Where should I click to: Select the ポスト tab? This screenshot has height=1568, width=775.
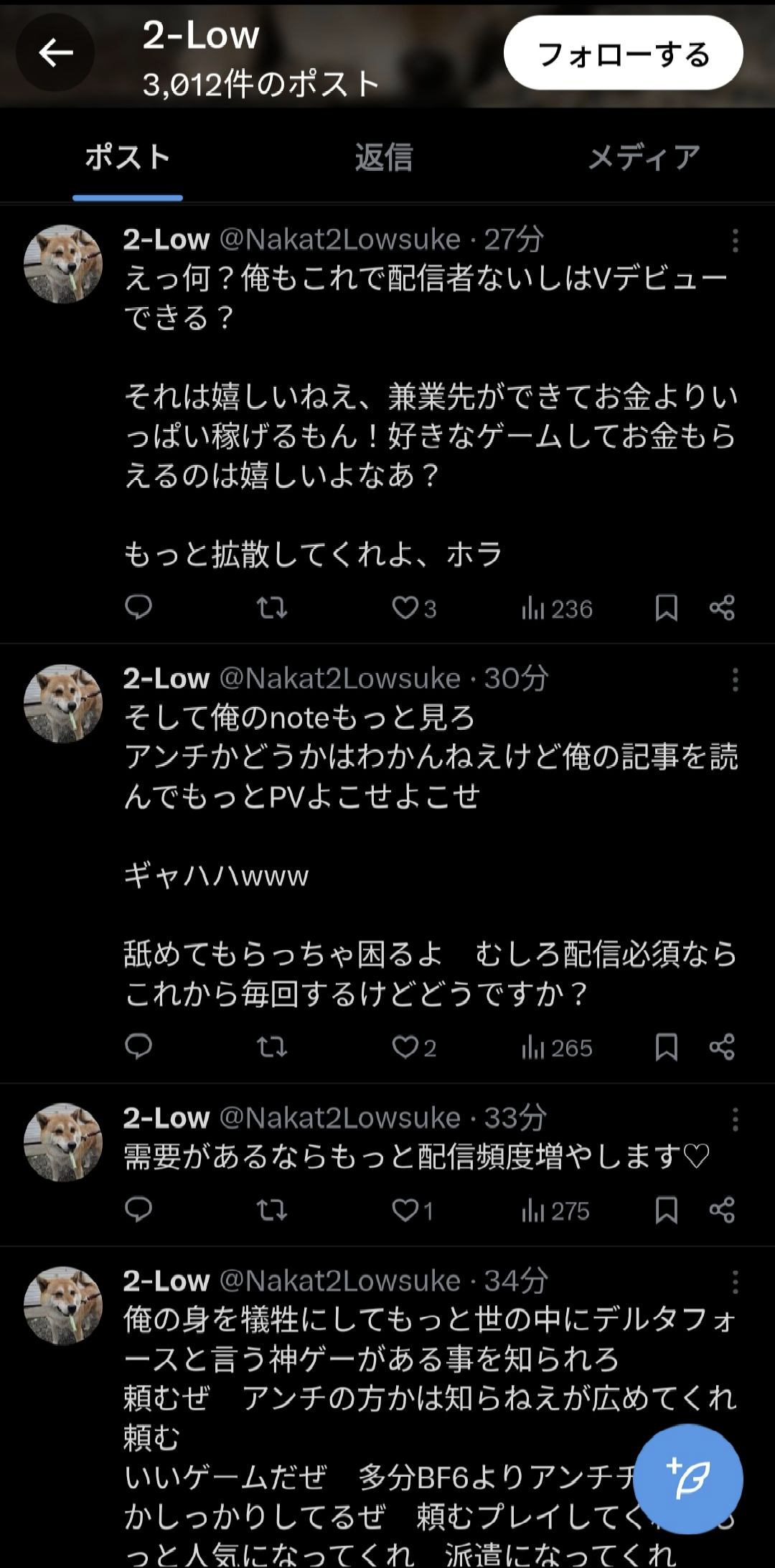tap(128, 157)
